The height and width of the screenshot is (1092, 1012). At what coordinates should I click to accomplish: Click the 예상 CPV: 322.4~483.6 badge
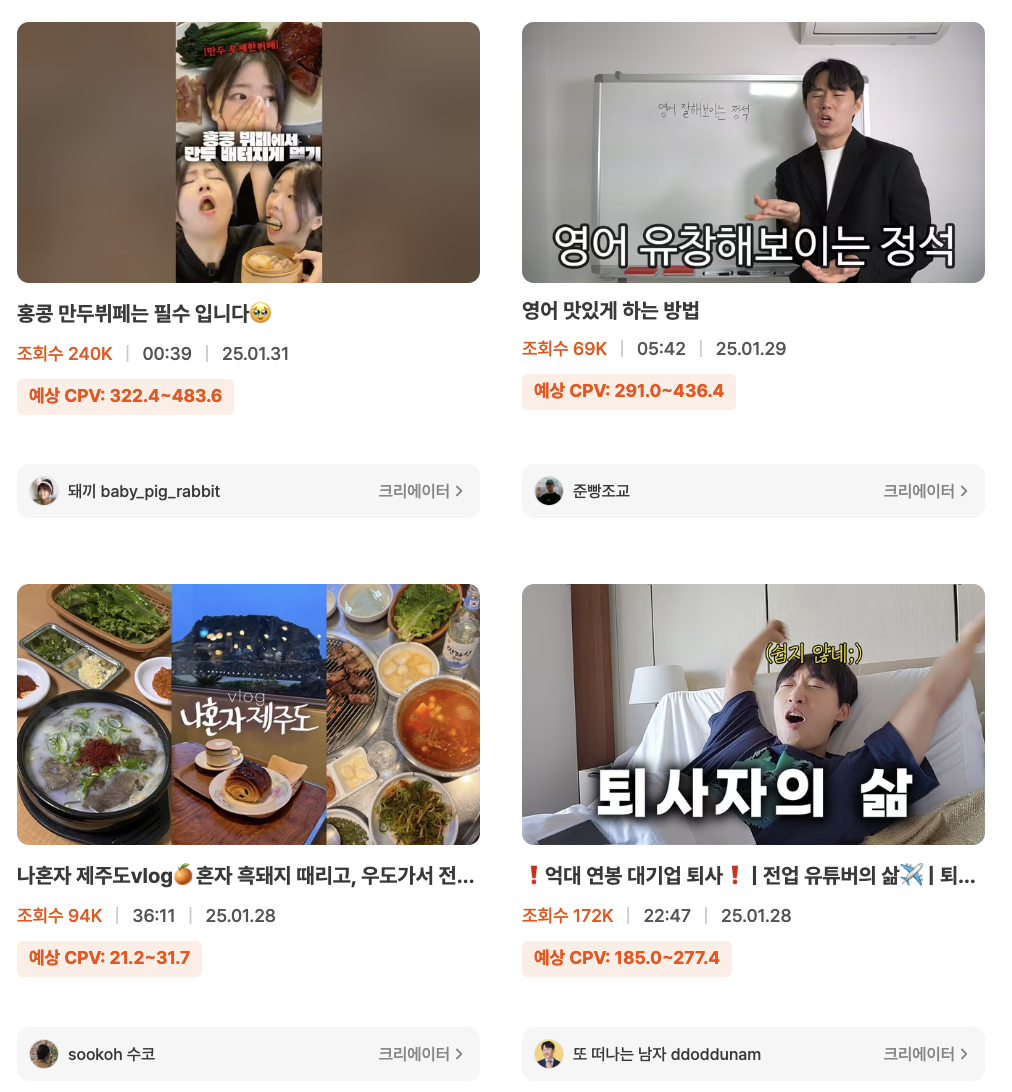125,395
